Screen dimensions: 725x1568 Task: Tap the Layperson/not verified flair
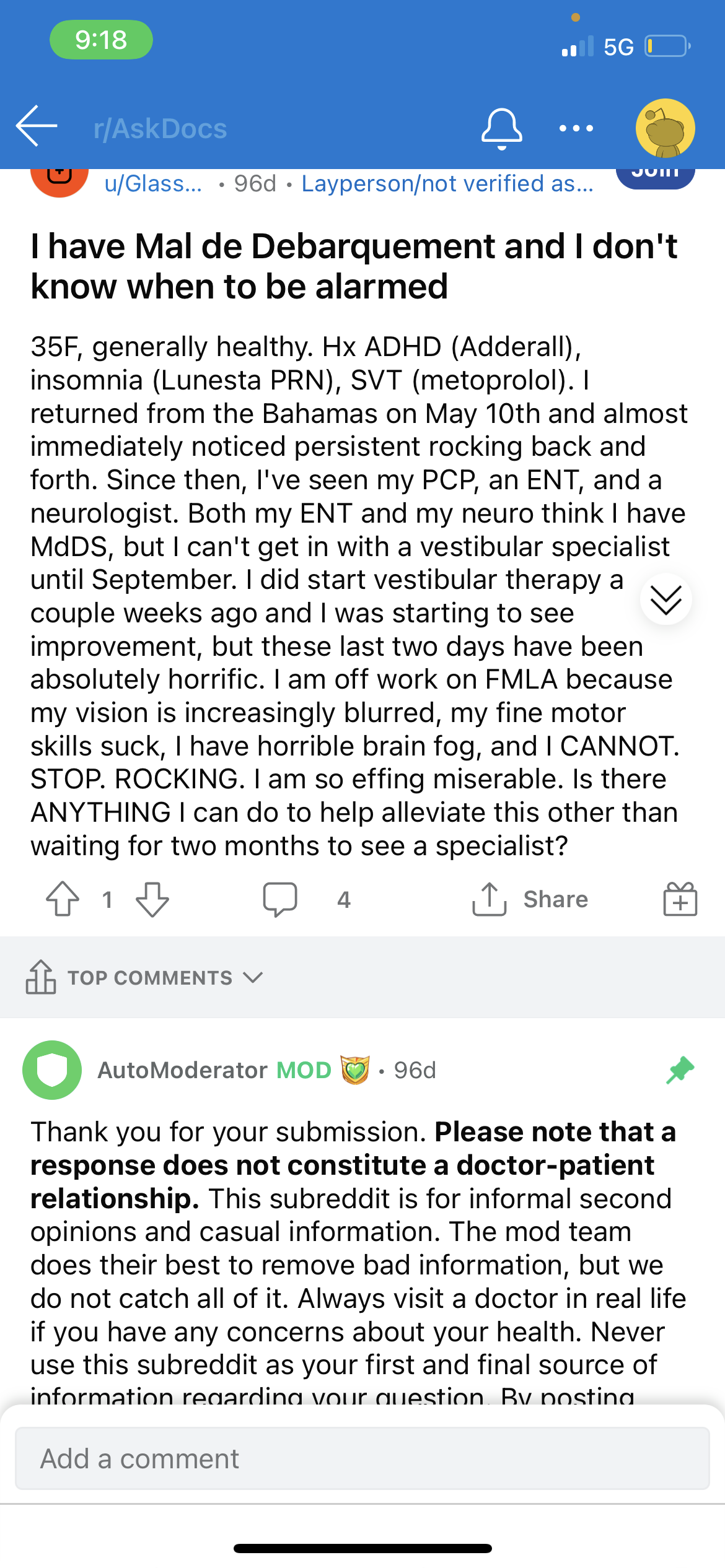click(447, 184)
